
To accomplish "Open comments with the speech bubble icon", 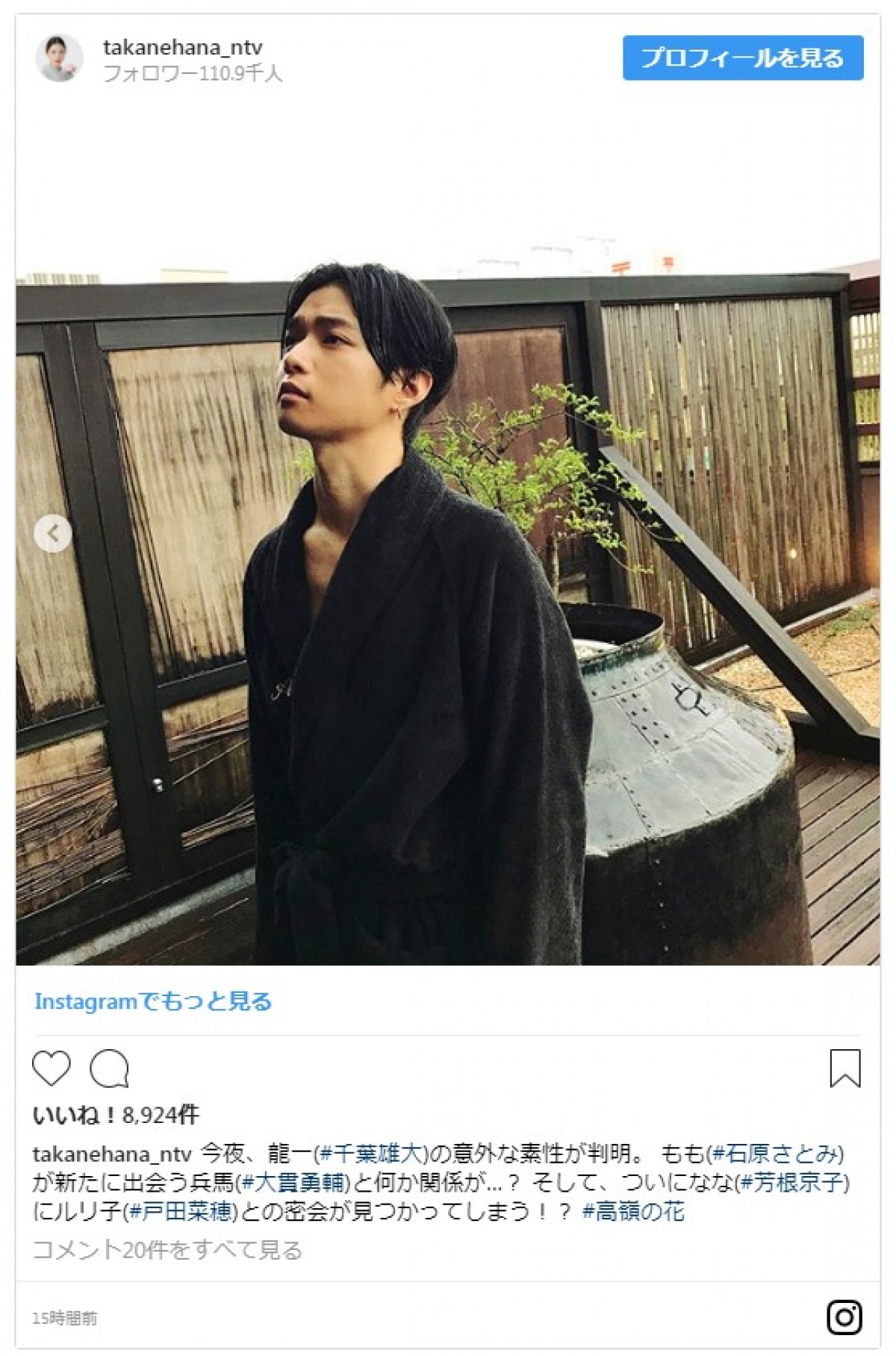I will pos(109,1068).
